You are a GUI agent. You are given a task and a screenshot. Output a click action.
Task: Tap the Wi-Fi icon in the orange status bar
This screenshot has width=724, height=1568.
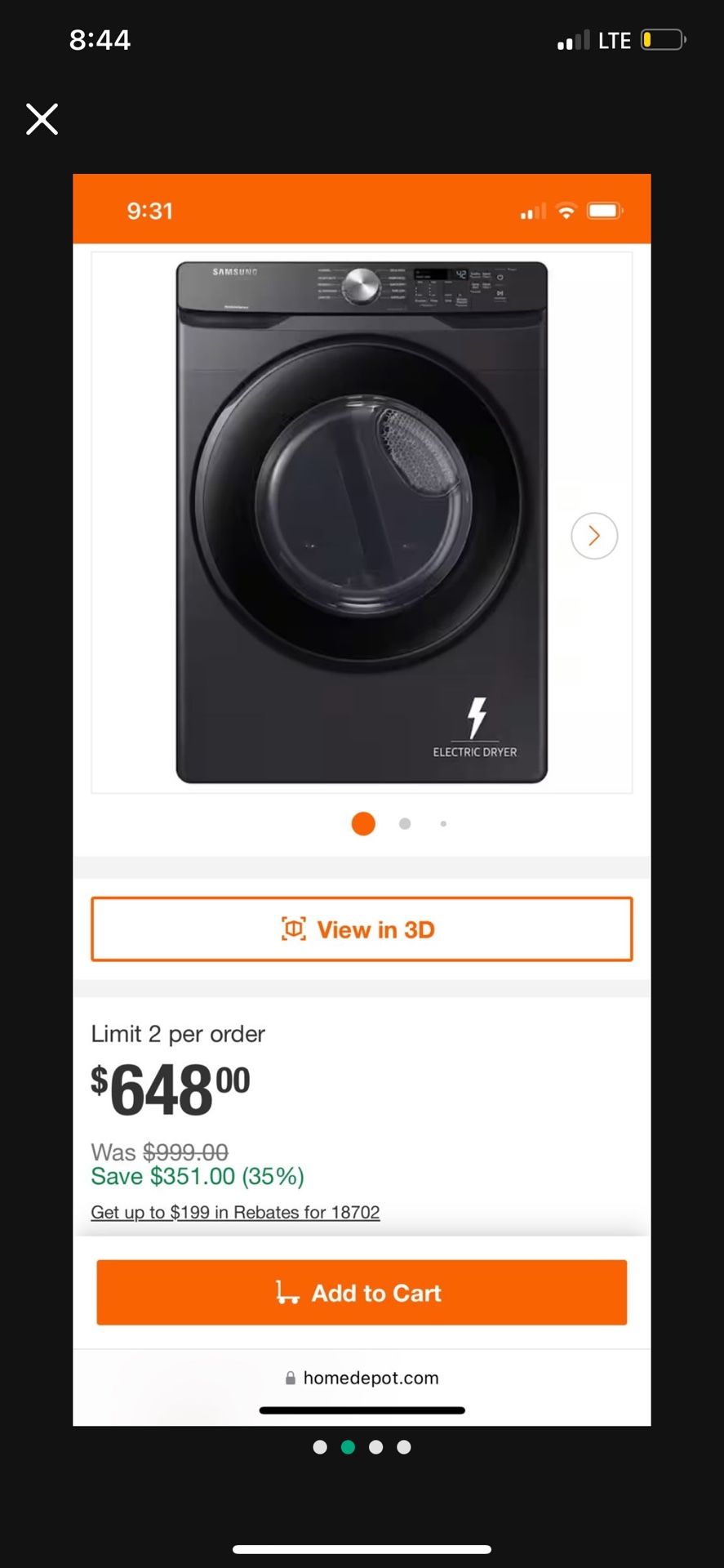click(x=566, y=210)
